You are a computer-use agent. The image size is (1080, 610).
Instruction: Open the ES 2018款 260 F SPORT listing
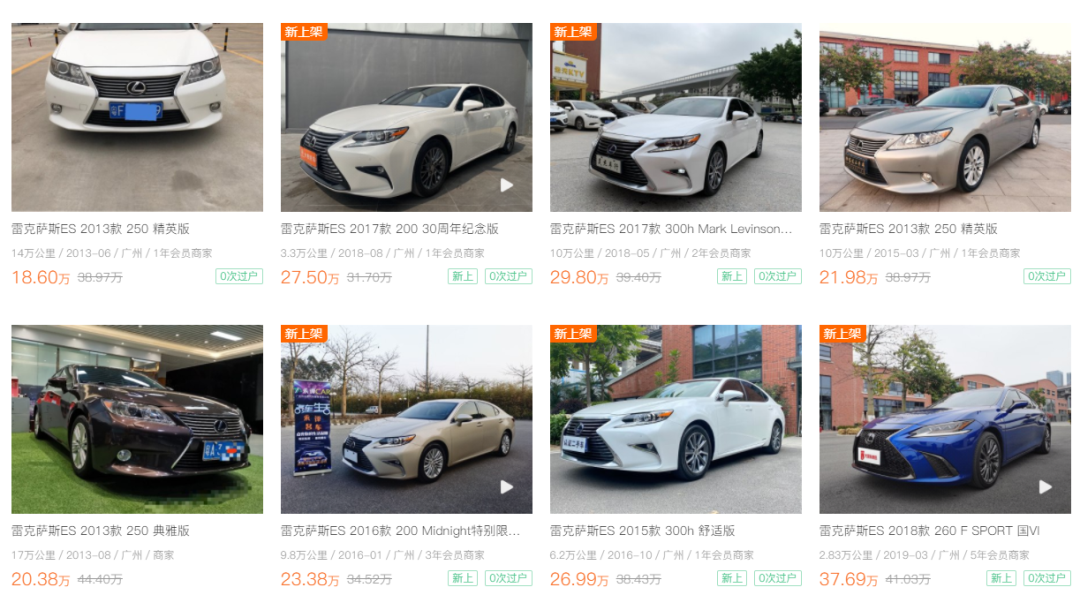(944, 419)
